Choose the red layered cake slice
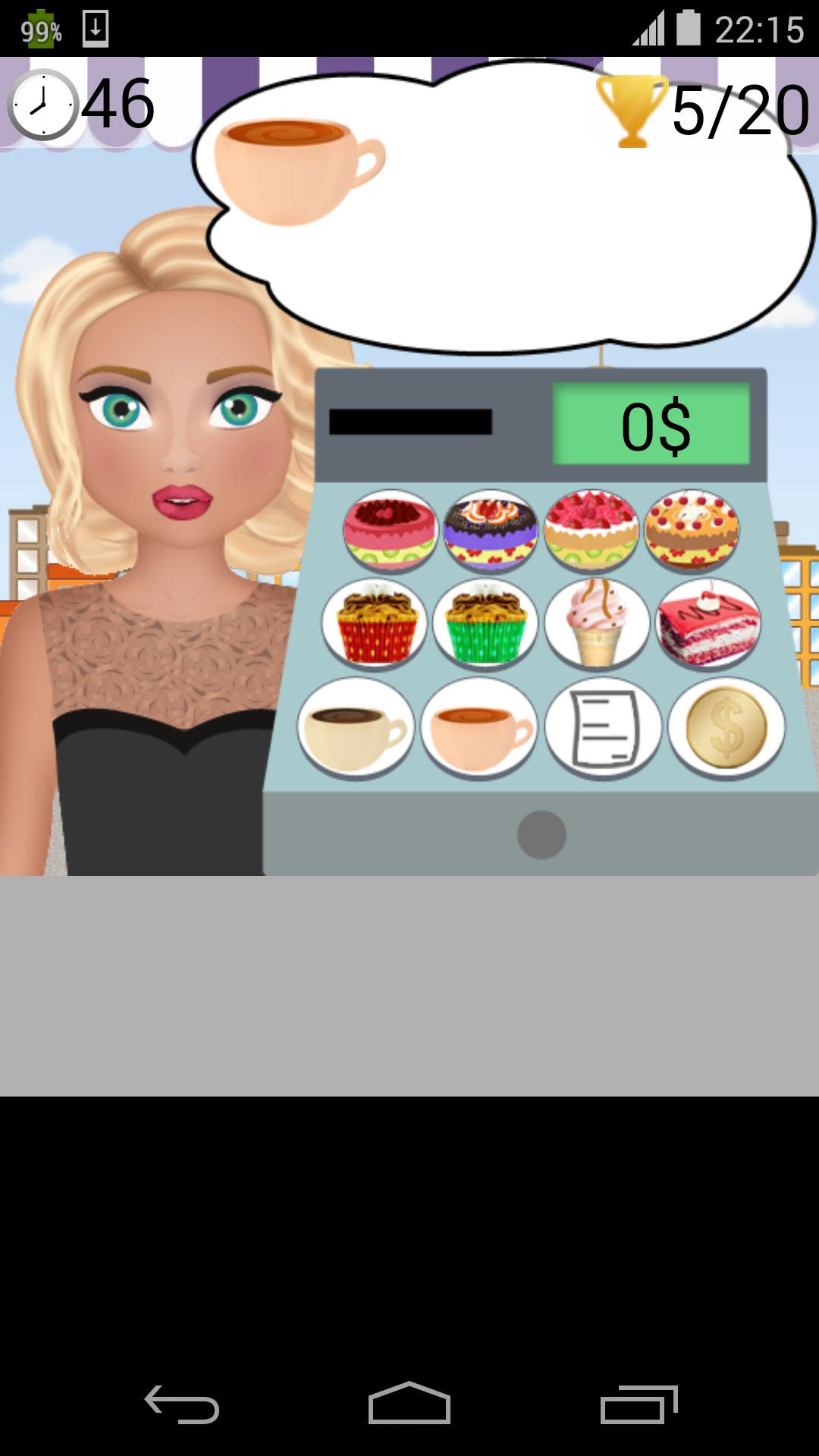This screenshot has width=819, height=1456. pyautogui.click(x=708, y=624)
